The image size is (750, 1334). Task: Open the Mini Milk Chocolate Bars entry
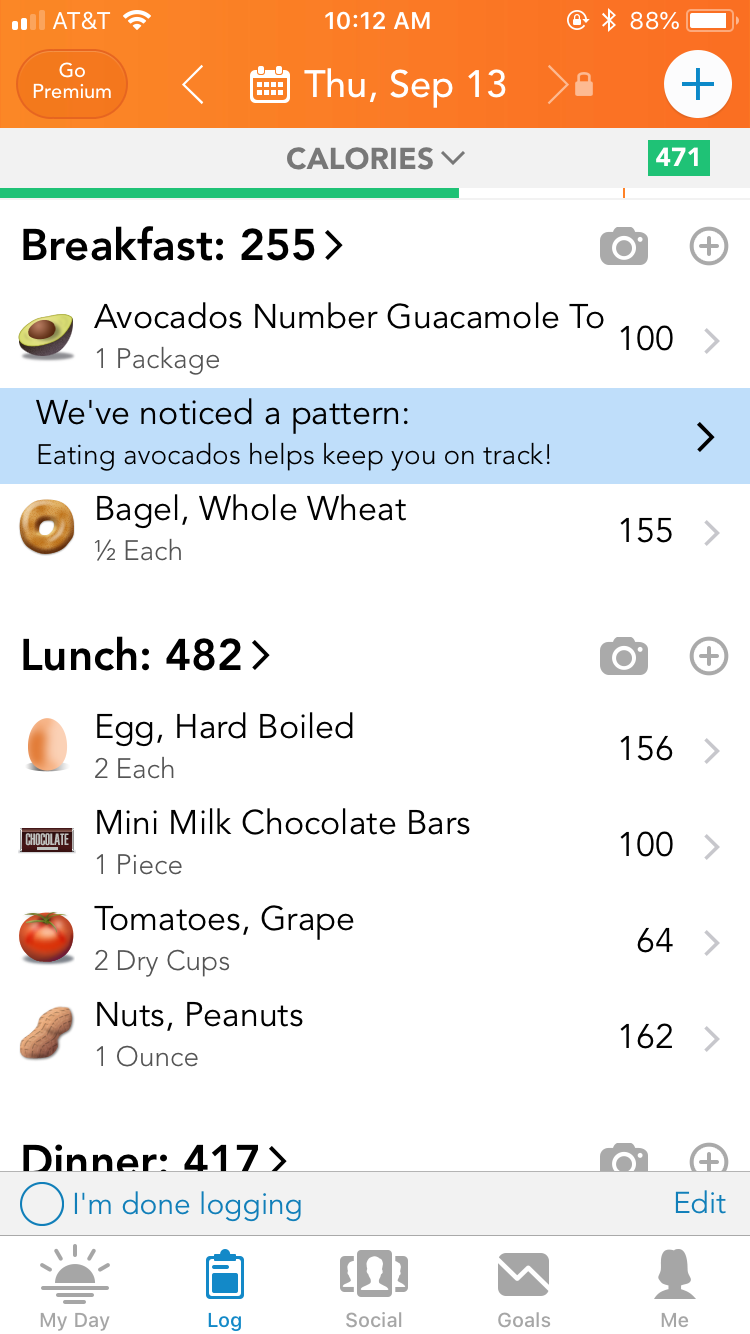(x=375, y=844)
